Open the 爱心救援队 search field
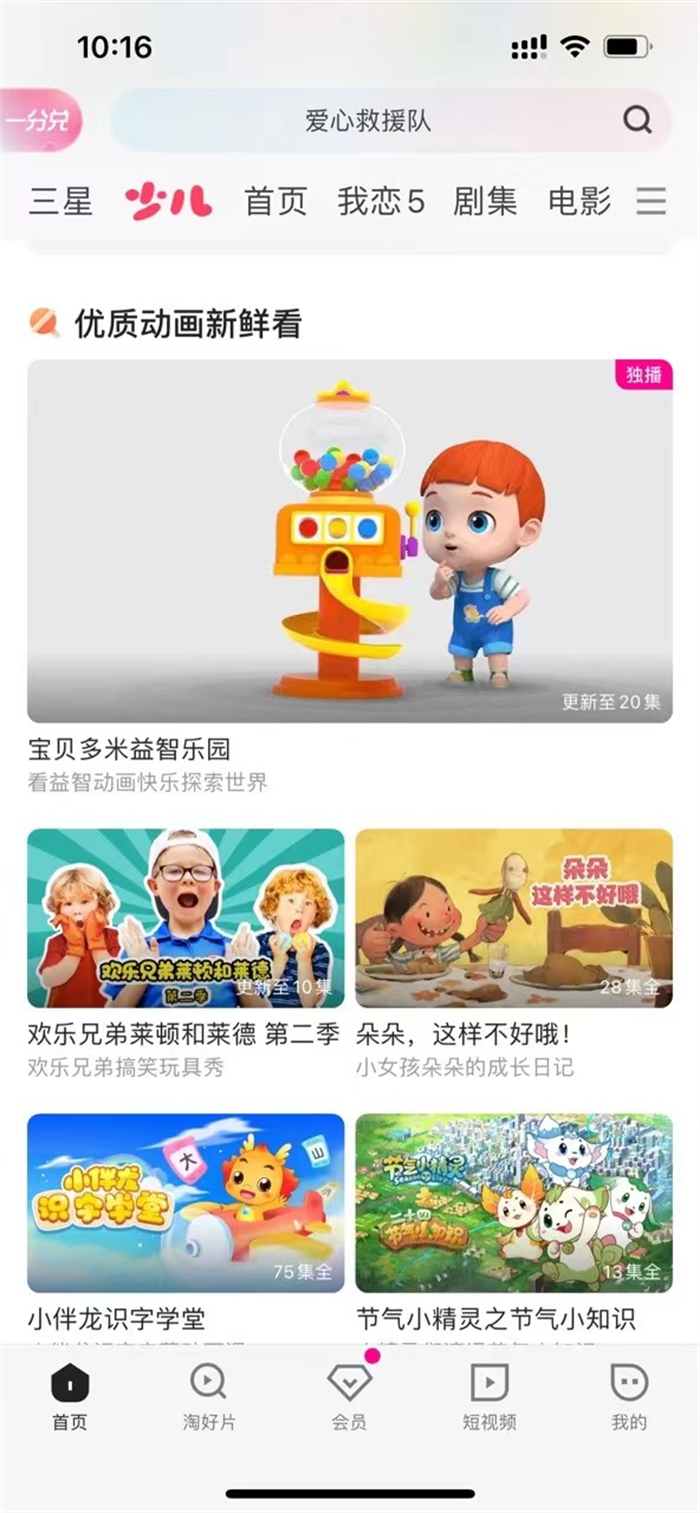 click(x=368, y=122)
